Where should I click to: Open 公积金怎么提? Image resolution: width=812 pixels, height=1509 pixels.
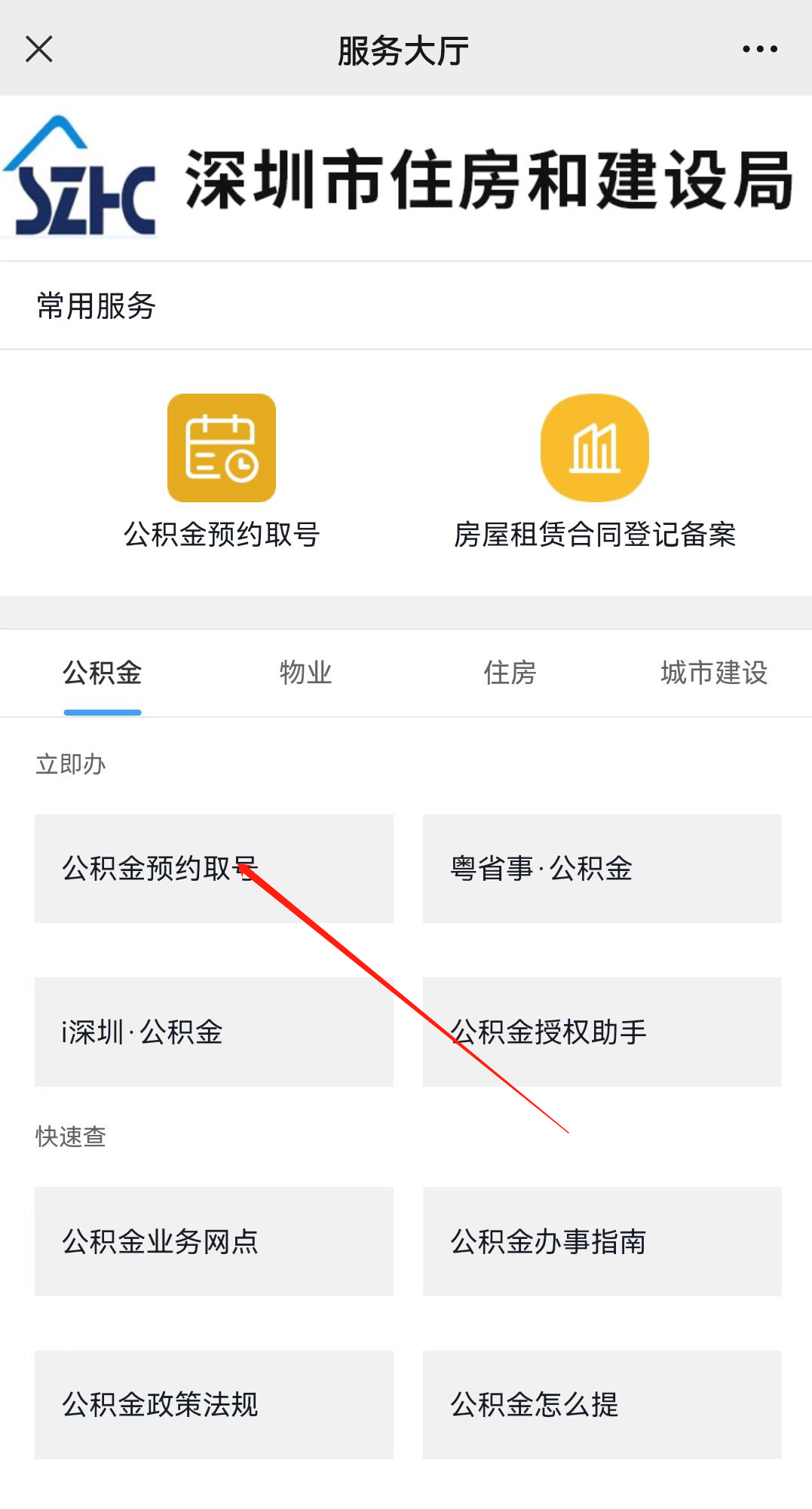coord(602,1404)
